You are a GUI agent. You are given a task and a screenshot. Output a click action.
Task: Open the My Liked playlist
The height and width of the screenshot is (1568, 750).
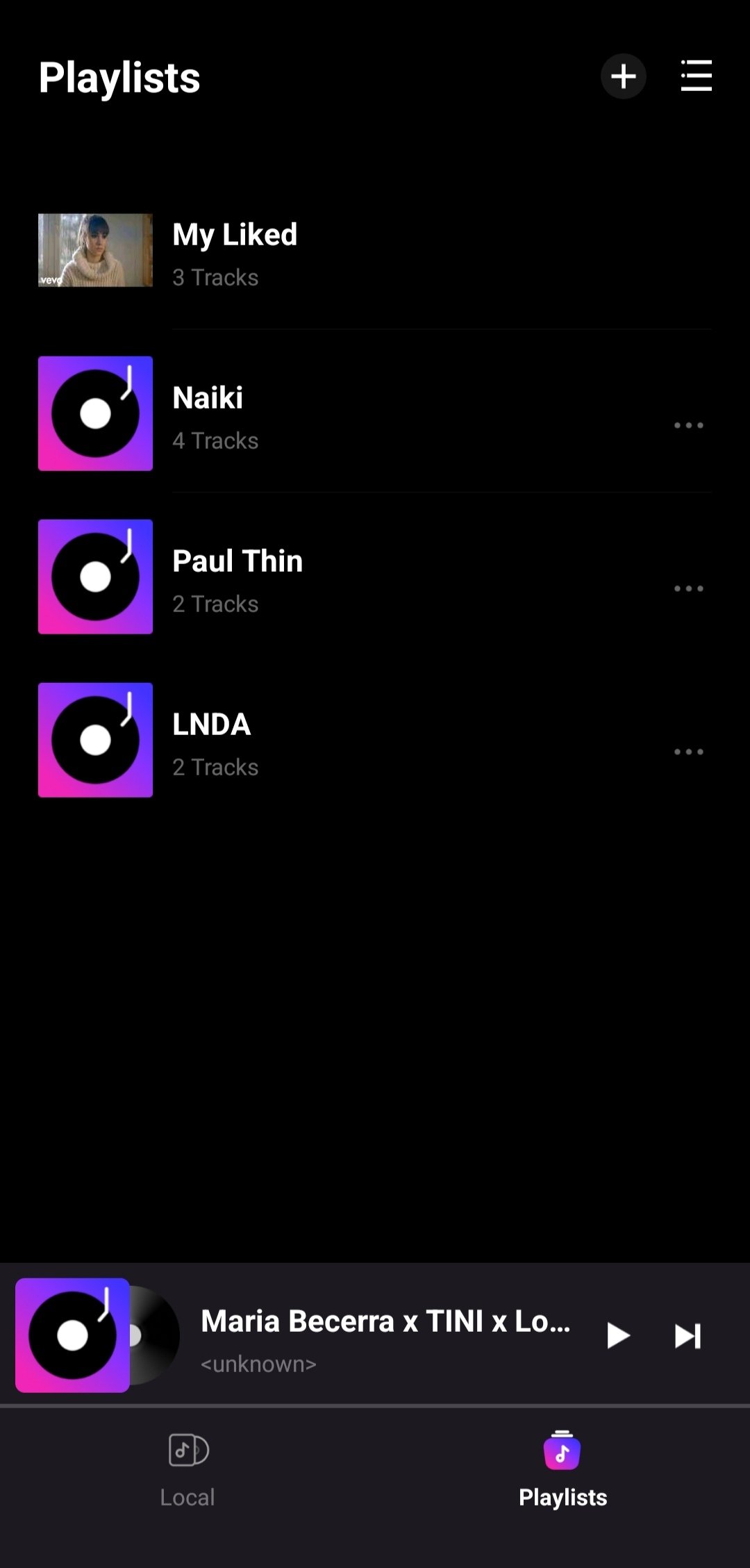tap(235, 251)
